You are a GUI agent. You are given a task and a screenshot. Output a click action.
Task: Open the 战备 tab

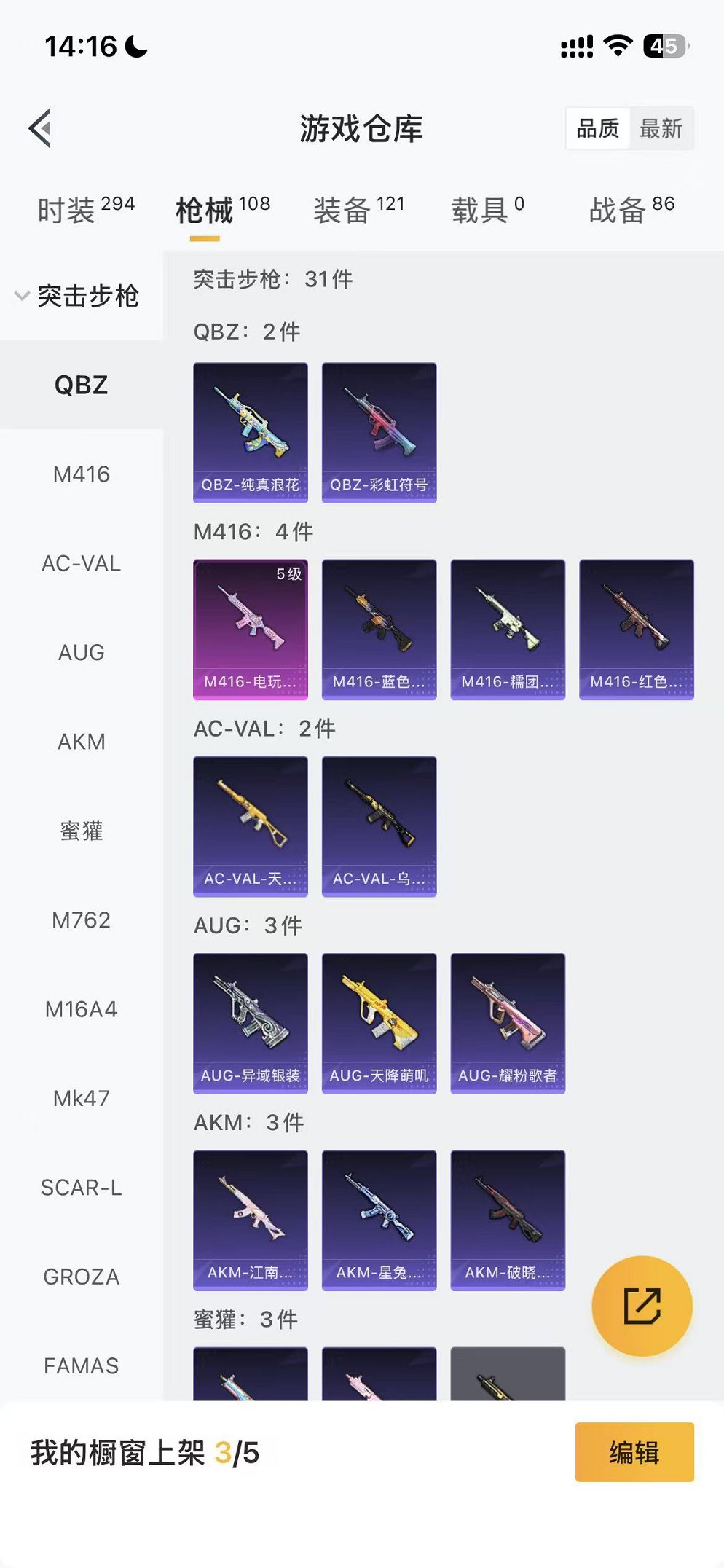tap(631, 210)
